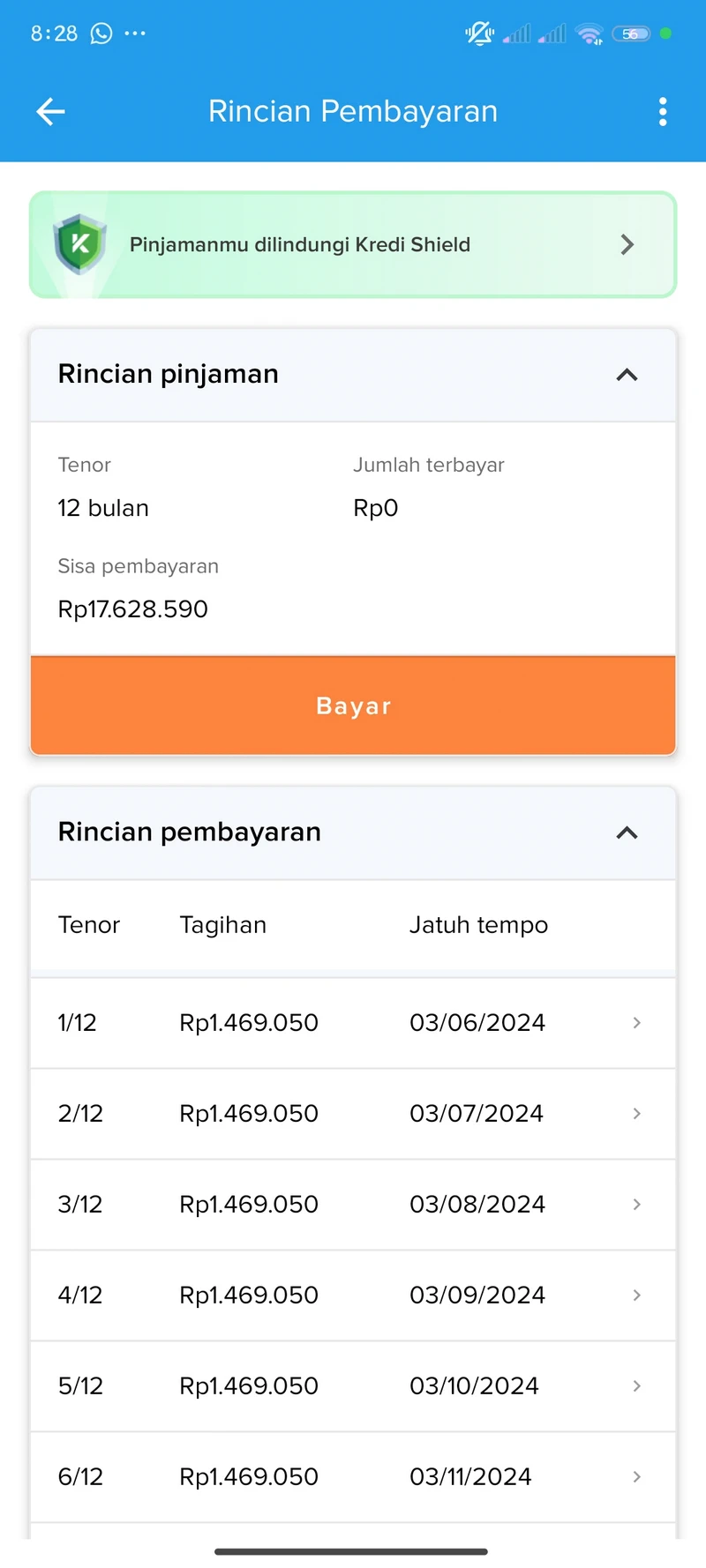Screen dimensions: 706x1568
Task: Open the three-dot overflow menu
Action: 663,112
